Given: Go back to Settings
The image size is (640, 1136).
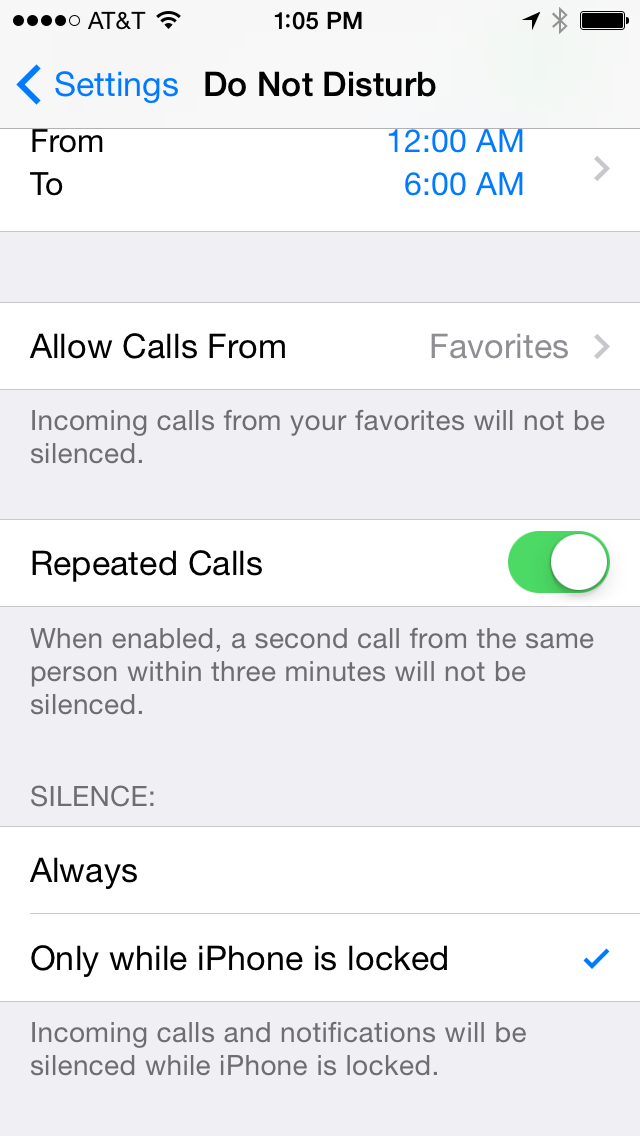Looking at the screenshot, I should [x=97, y=85].
